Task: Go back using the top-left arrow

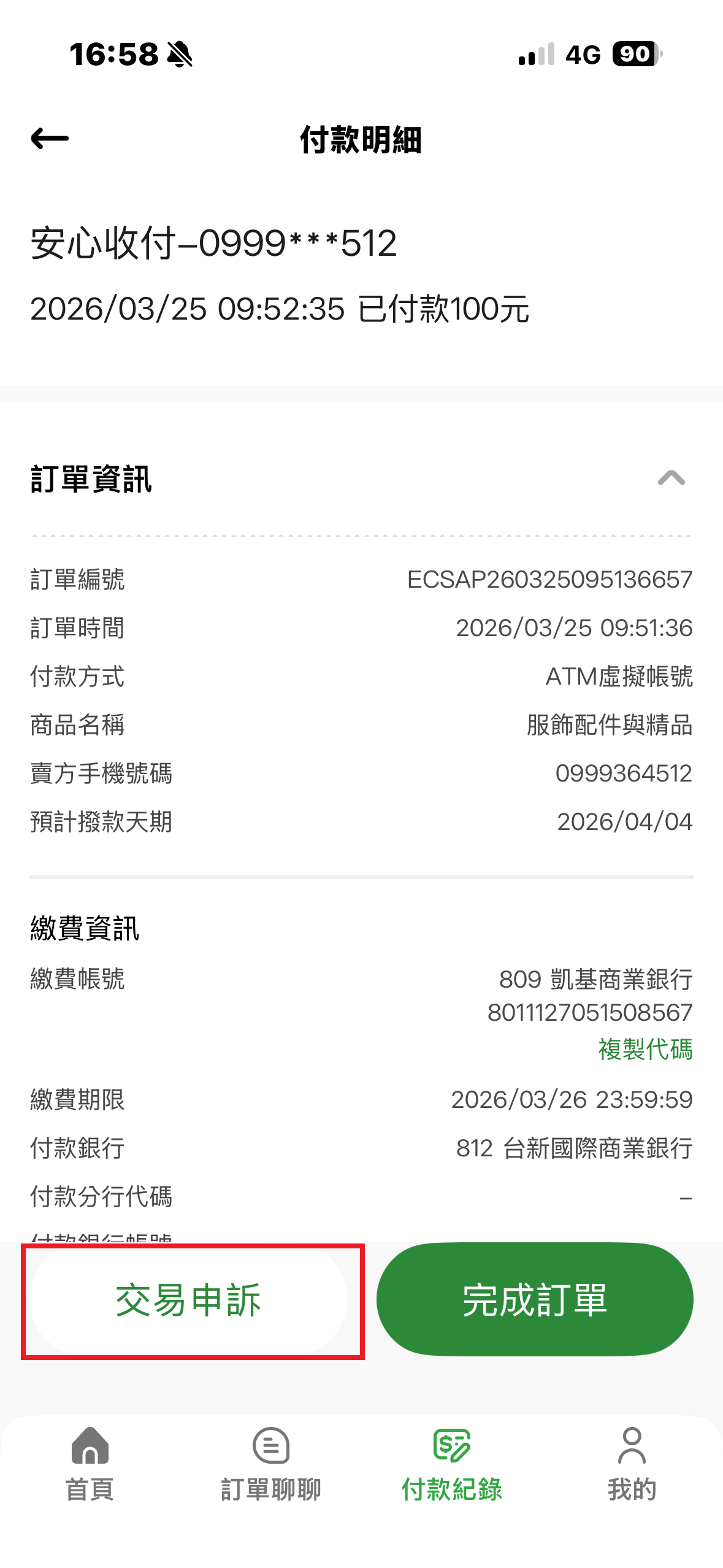Action: click(x=50, y=139)
